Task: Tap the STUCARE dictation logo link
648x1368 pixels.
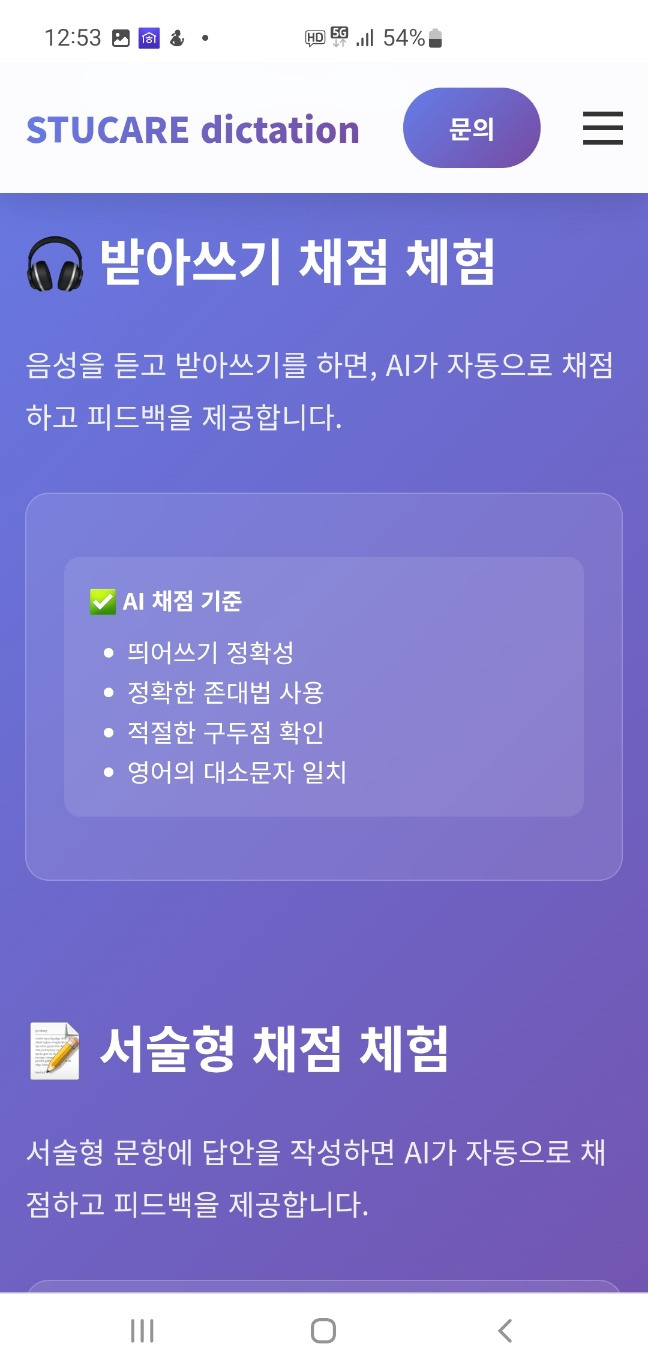Action: tap(193, 130)
